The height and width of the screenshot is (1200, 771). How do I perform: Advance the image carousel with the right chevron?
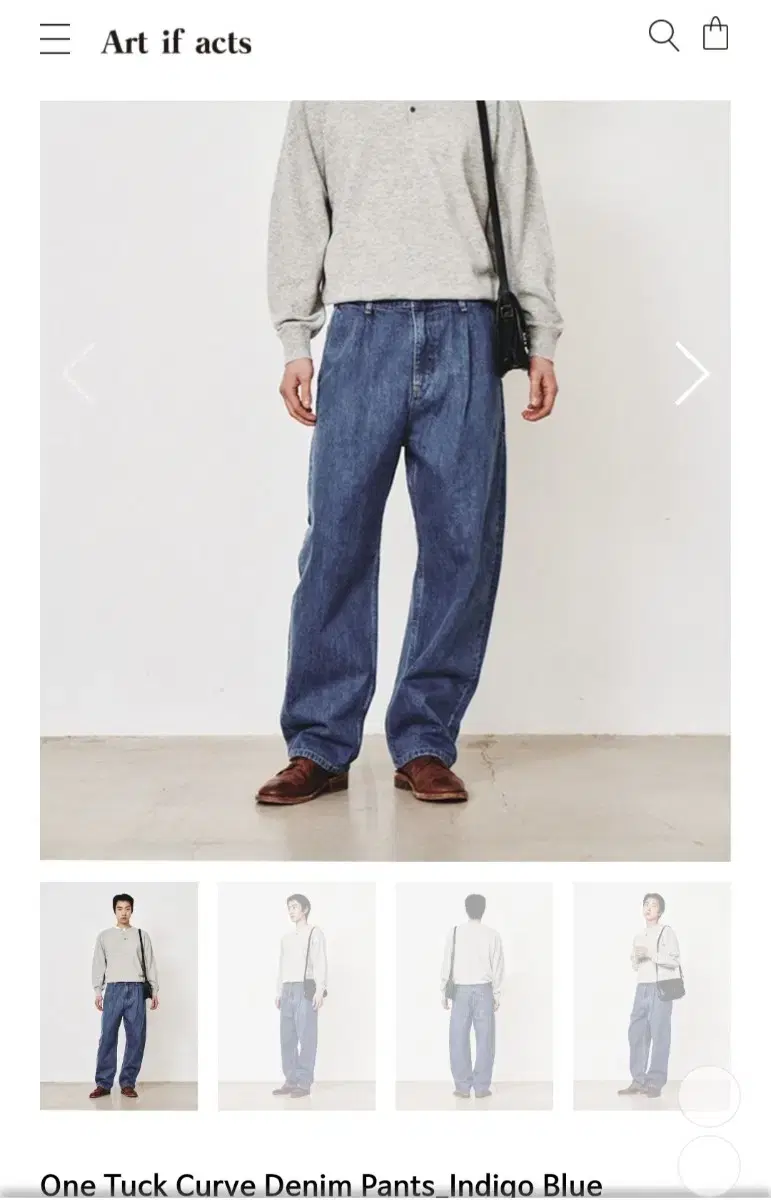pyautogui.click(x=691, y=372)
